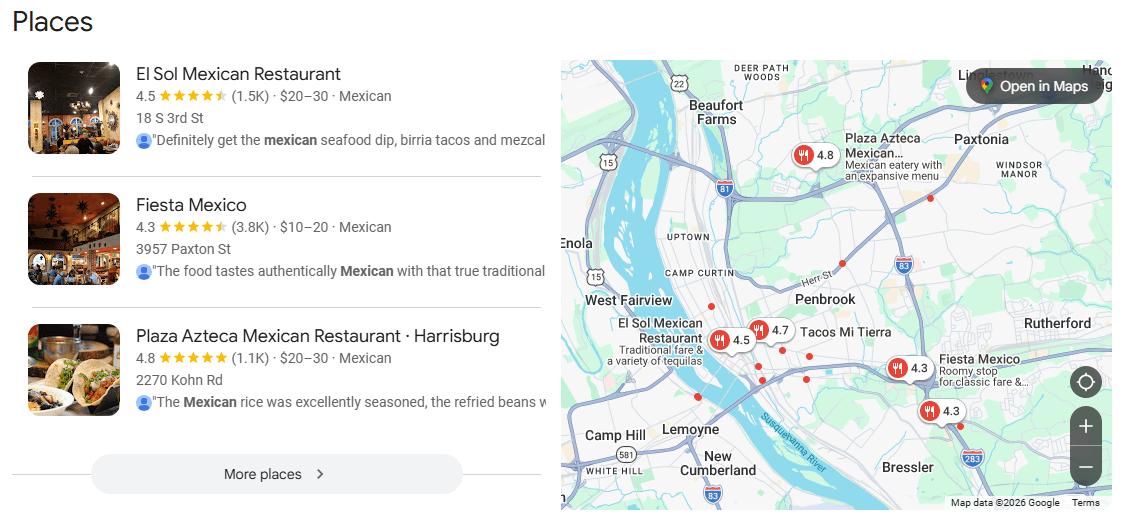This screenshot has height=516, width=1127.
Task: Show more places
Action: click(x=276, y=474)
